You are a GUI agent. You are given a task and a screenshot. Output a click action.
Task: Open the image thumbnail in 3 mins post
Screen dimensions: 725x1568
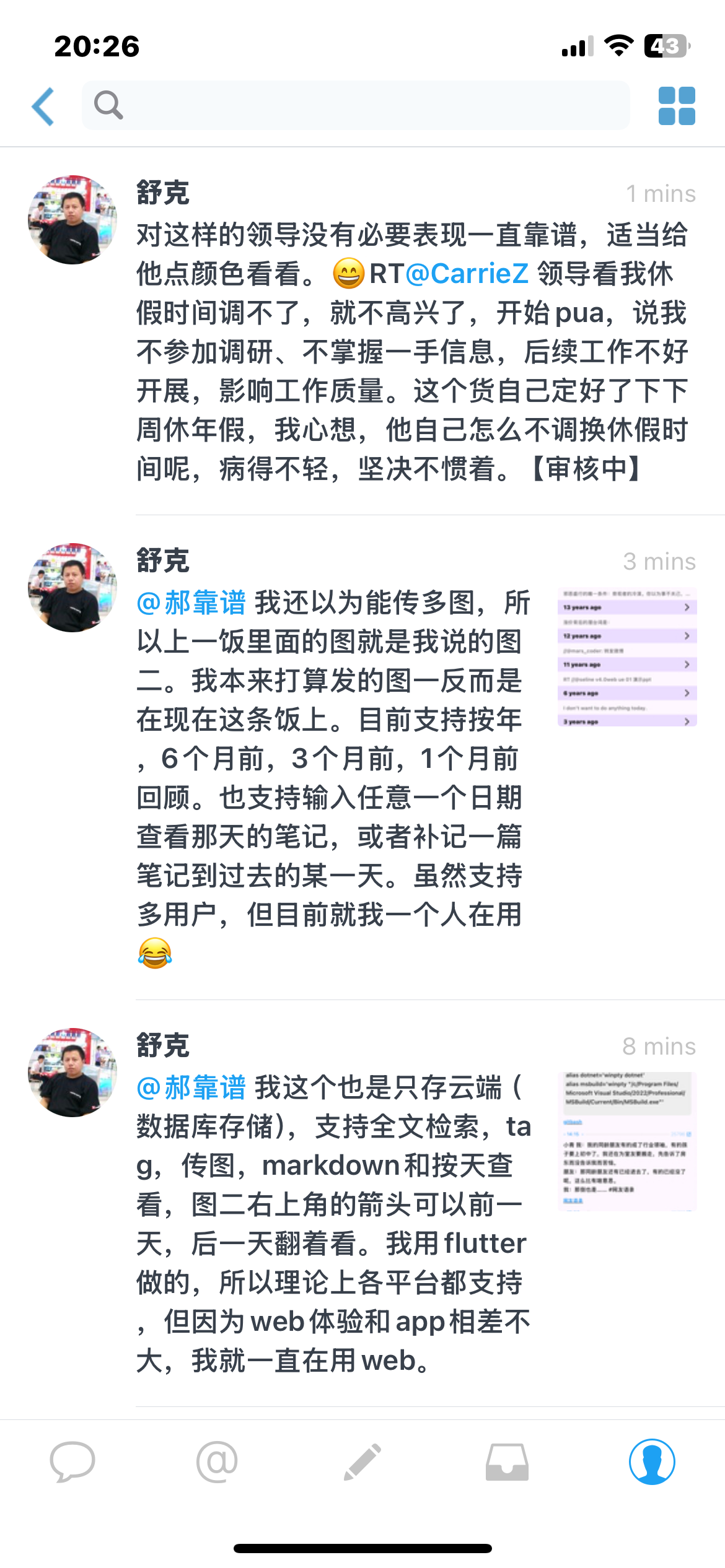[x=627, y=657]
